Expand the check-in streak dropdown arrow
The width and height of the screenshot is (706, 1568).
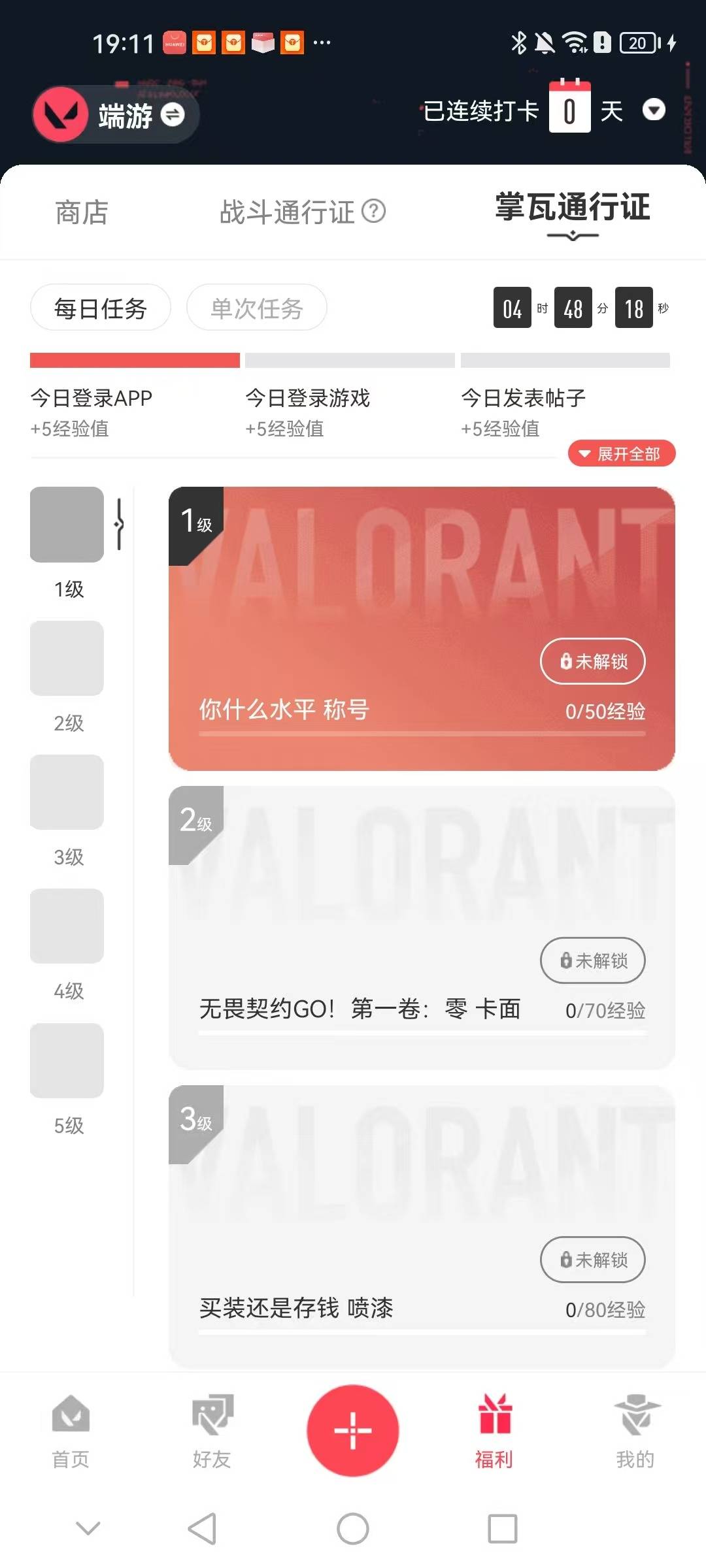point(654,110)
